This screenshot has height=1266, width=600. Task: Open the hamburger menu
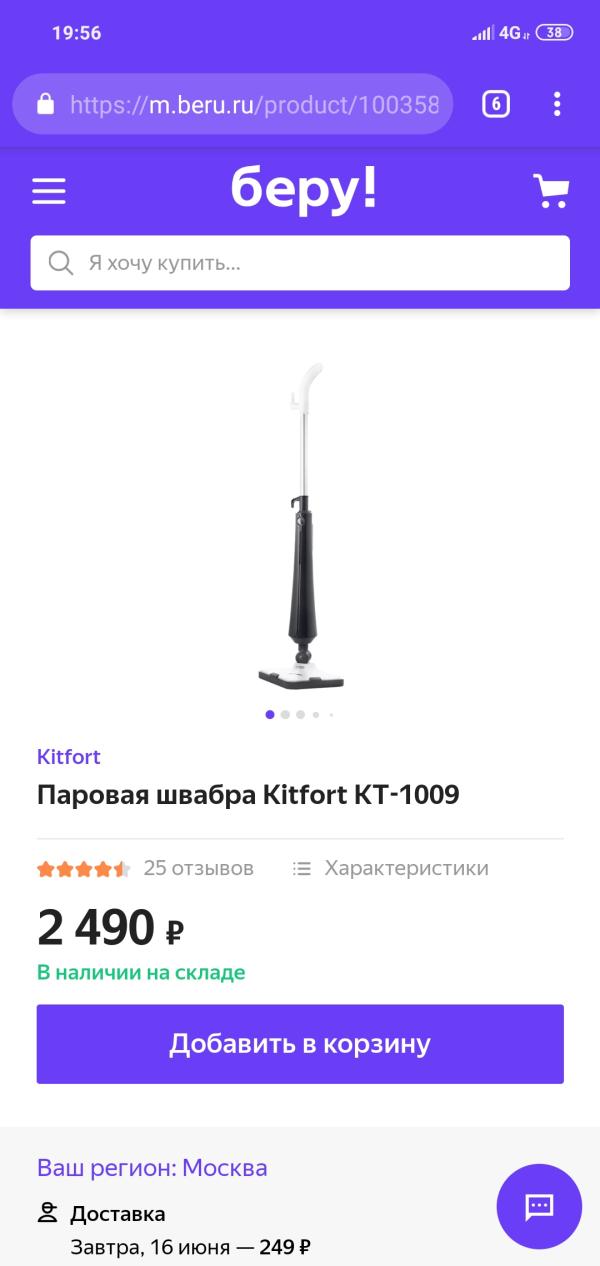(x=49, y=191)
